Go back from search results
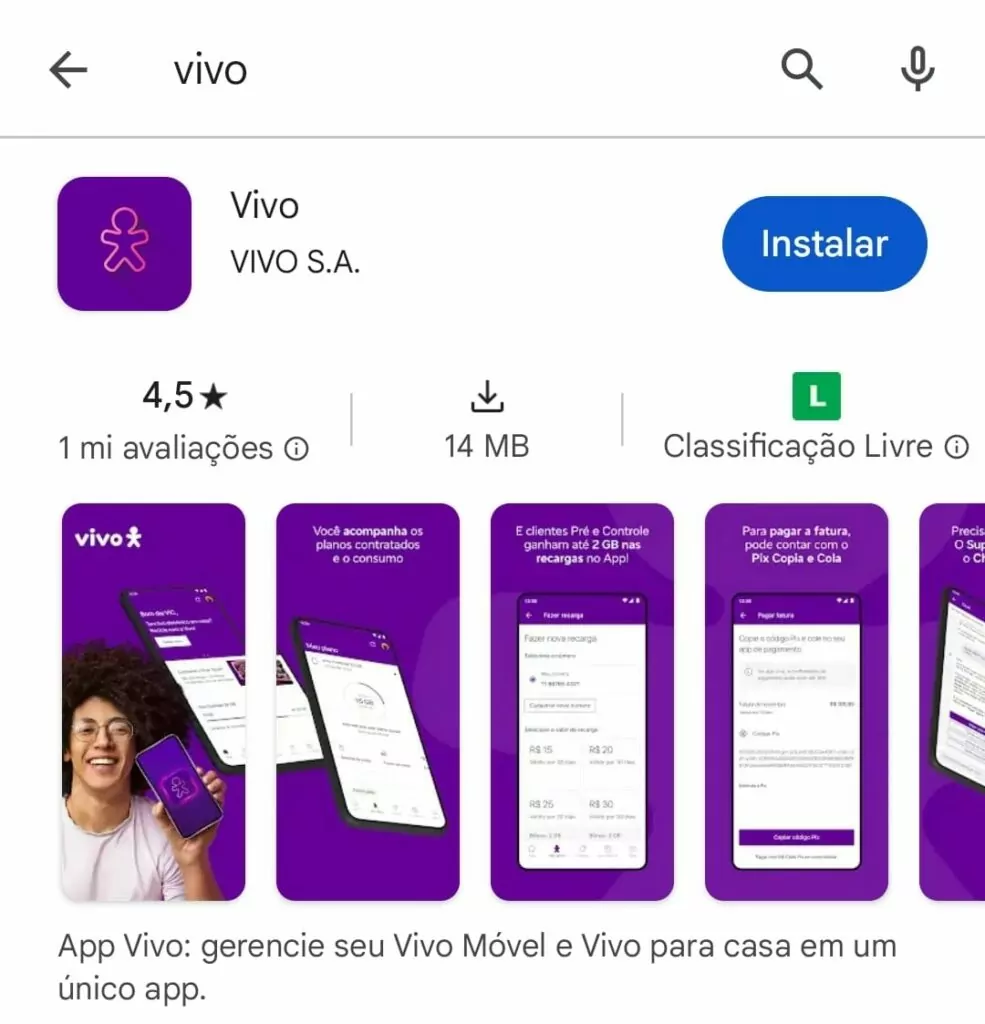The image size is (985, 1024). (68, 70)
